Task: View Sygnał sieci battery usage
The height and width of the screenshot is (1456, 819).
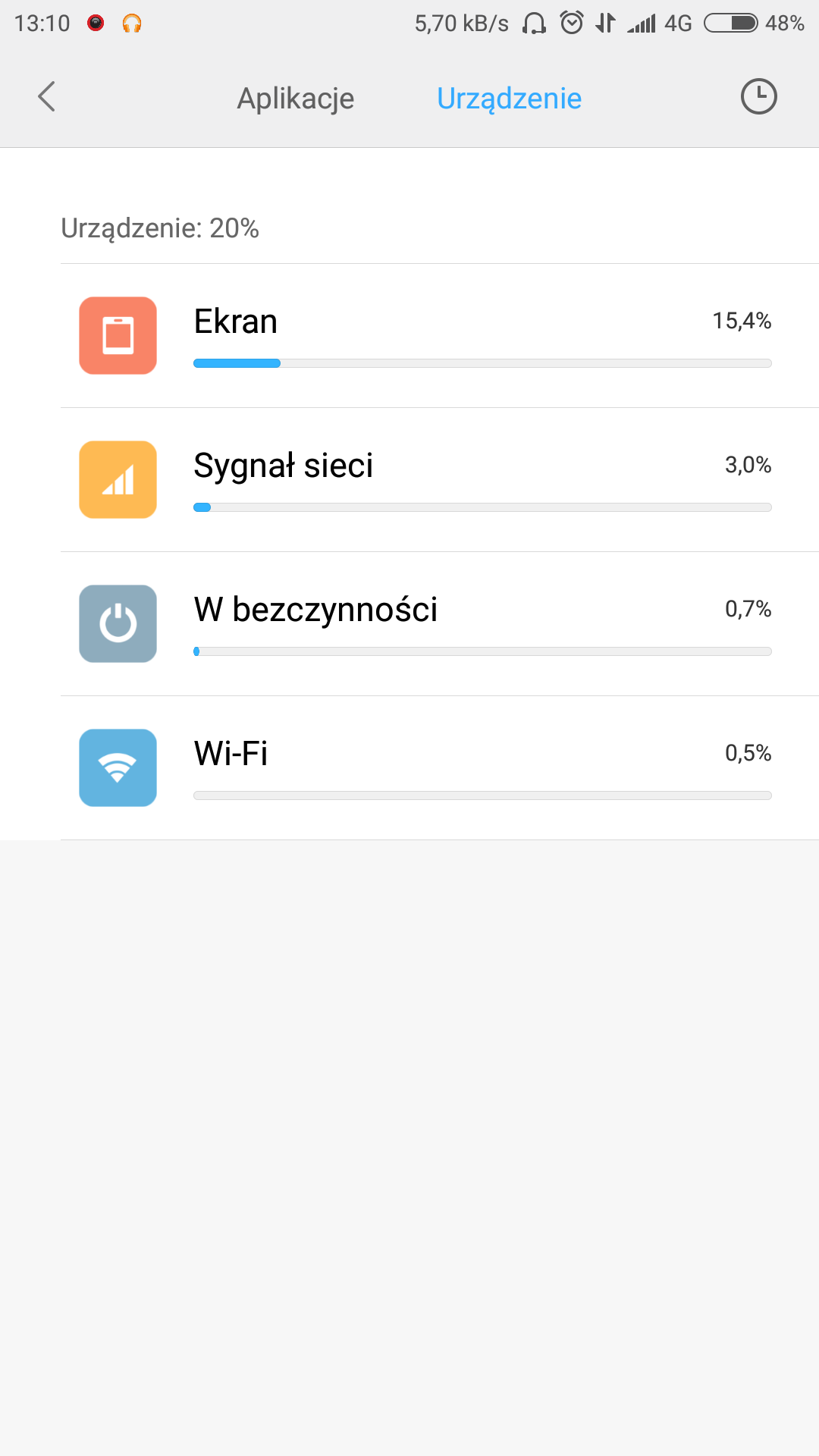Action: [x=440, y=480]
